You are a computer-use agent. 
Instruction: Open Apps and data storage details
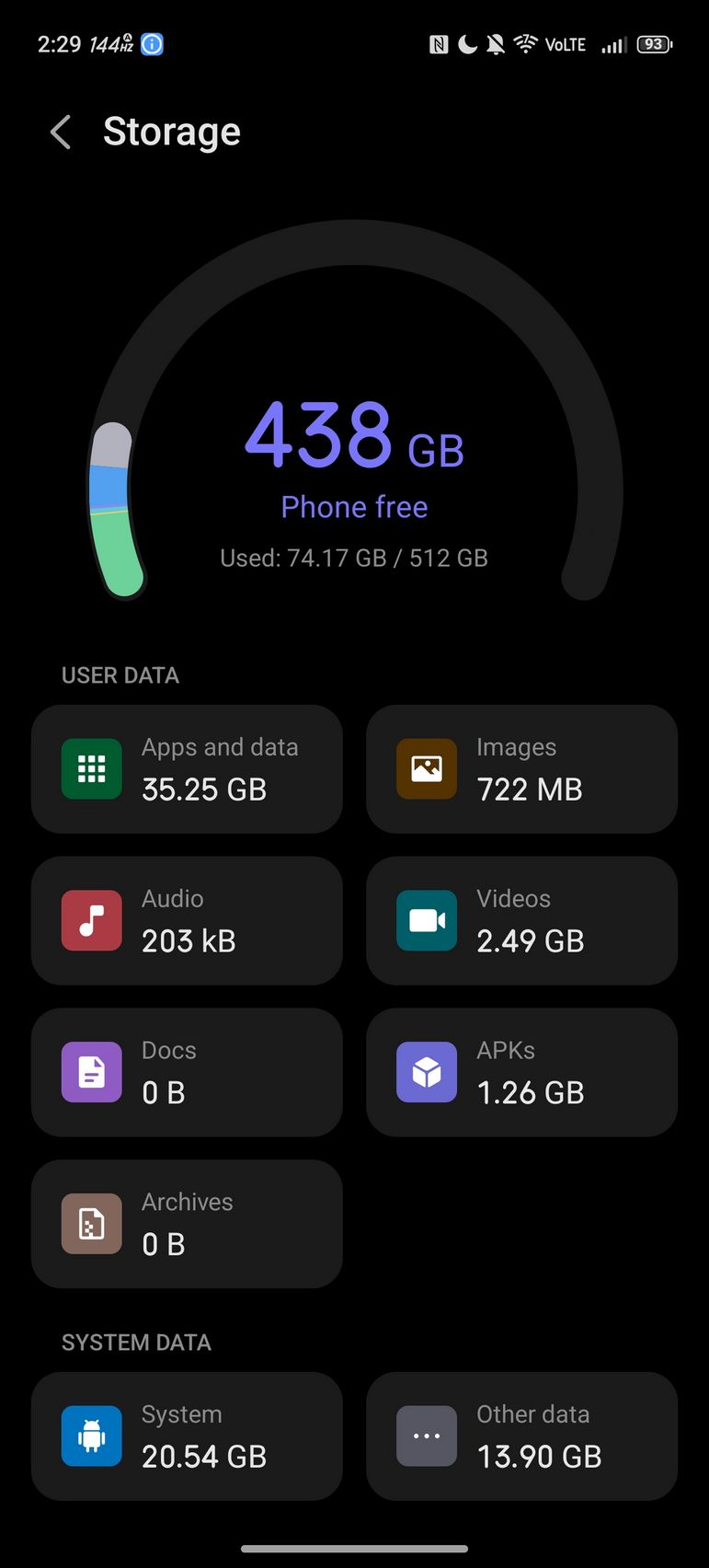pyautogui.click(x=187, y=769)
